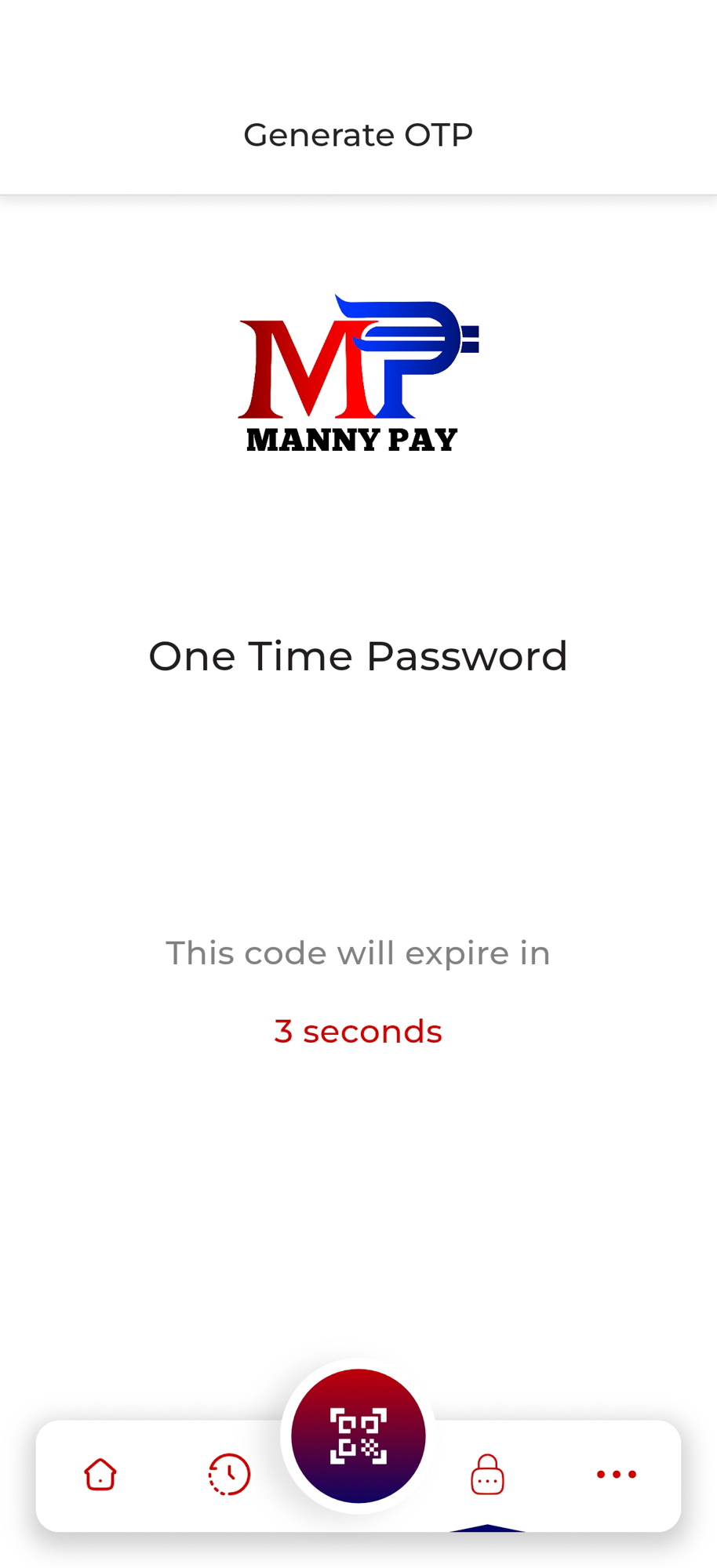Open the transaction history tab

[x=229, y=1475]
